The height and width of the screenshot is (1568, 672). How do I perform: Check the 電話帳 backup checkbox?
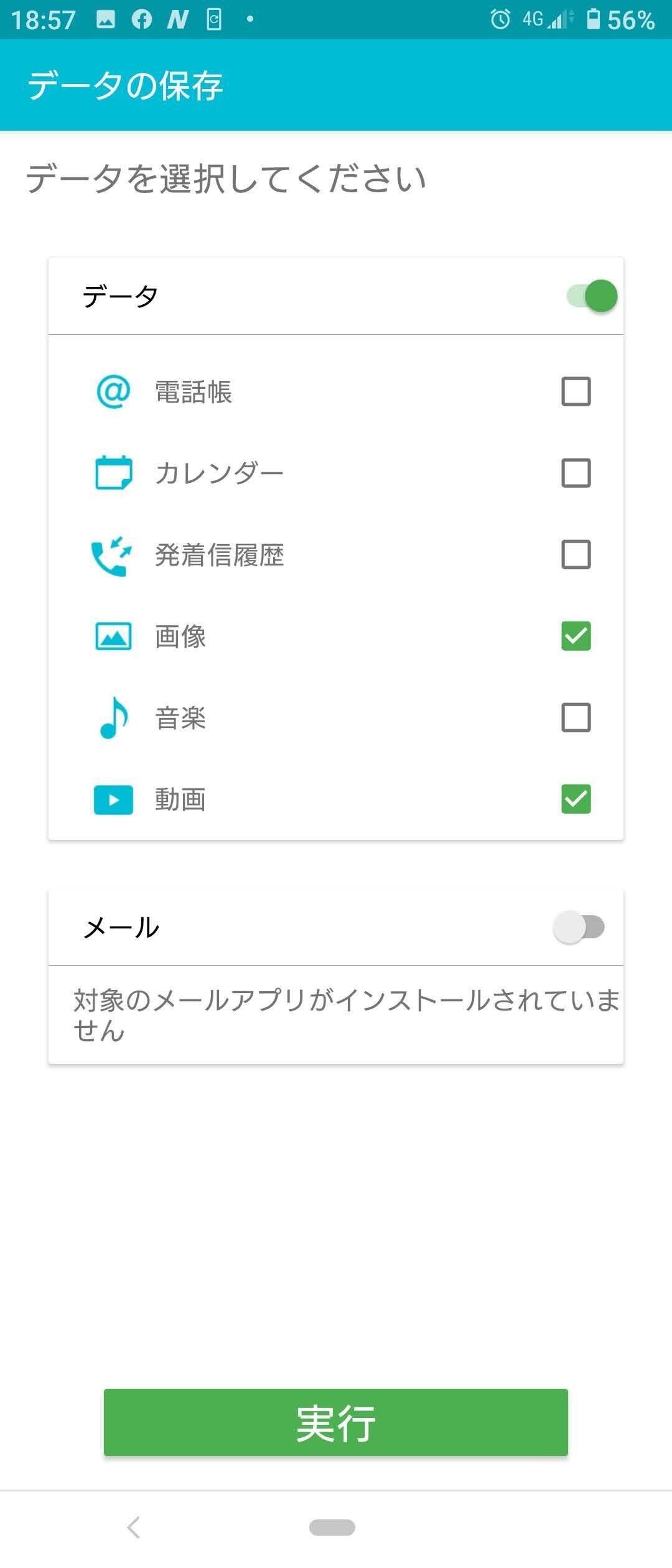click(x=575, y=391)
